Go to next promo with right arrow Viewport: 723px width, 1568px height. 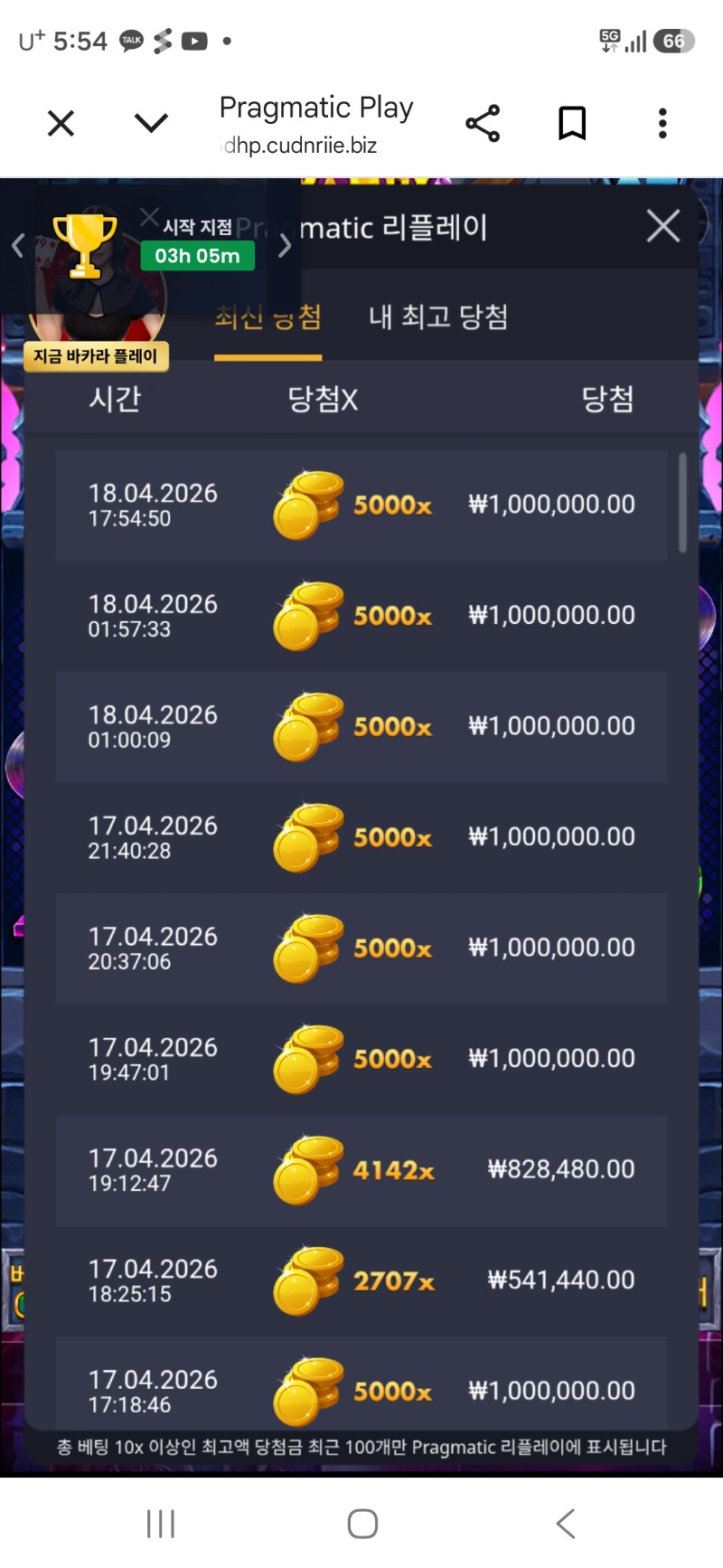pos(285,245)
